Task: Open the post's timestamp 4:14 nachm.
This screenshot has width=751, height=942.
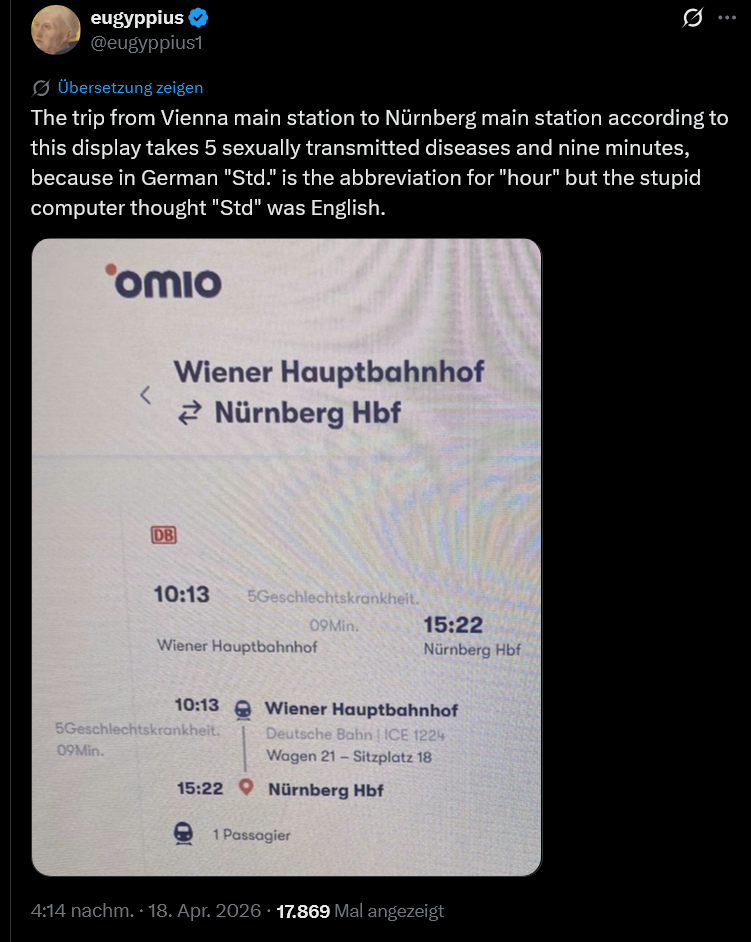Action: coord(82,911)
